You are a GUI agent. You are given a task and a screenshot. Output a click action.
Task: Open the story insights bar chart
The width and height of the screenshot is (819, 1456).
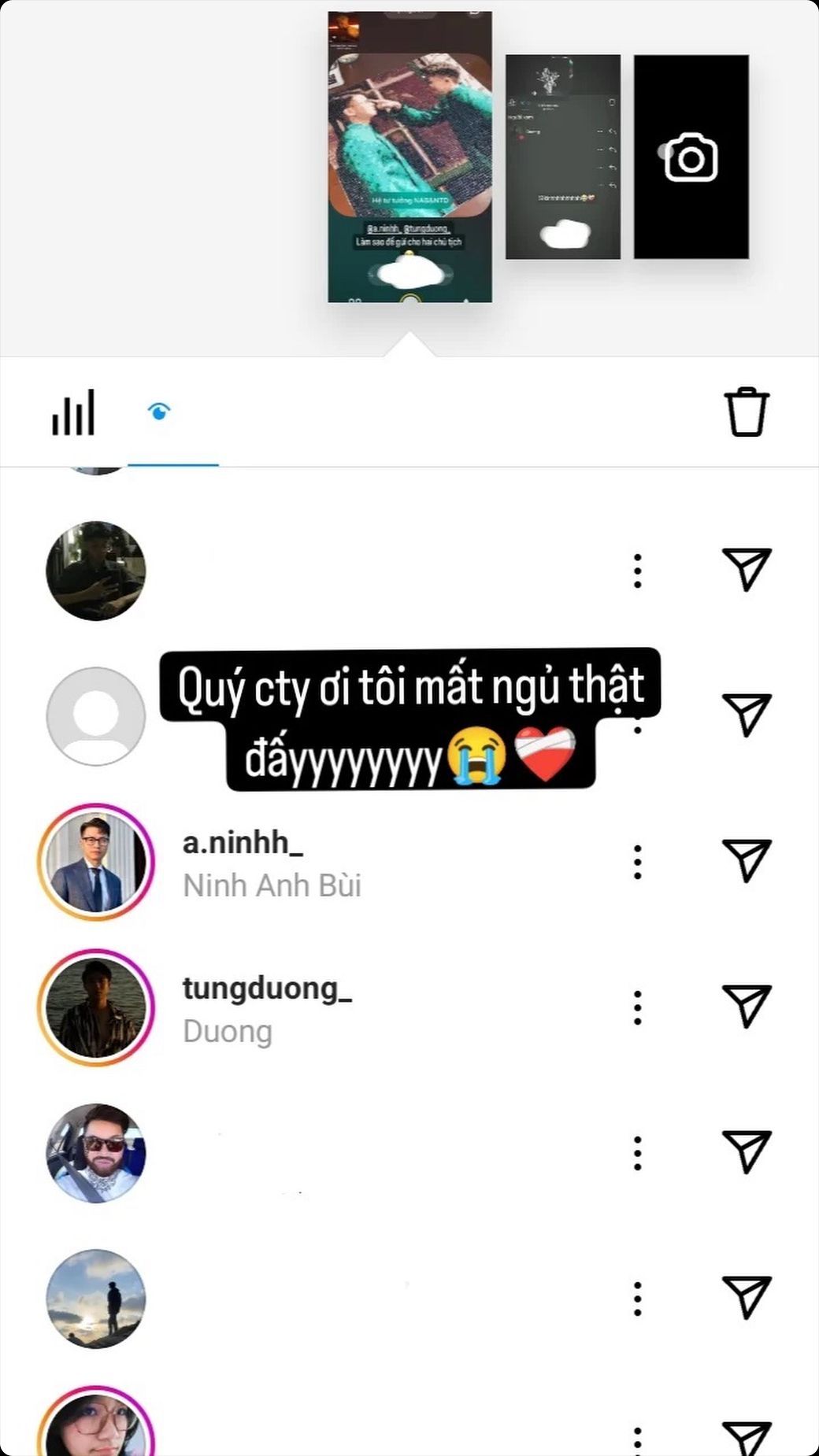coord(73,412)
